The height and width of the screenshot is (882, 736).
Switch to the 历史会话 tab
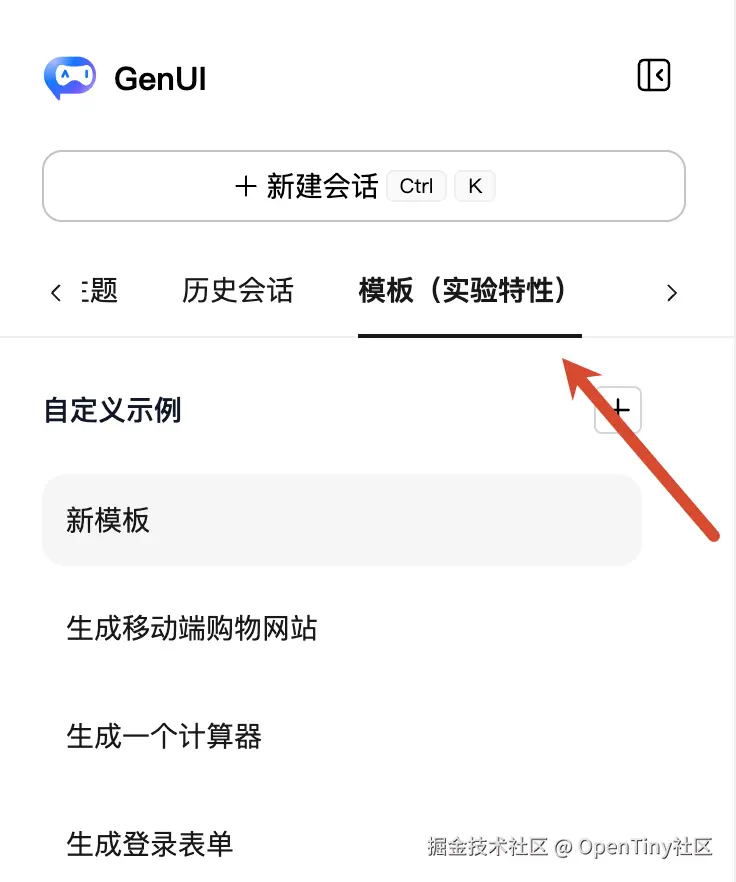tap(238, 291)
